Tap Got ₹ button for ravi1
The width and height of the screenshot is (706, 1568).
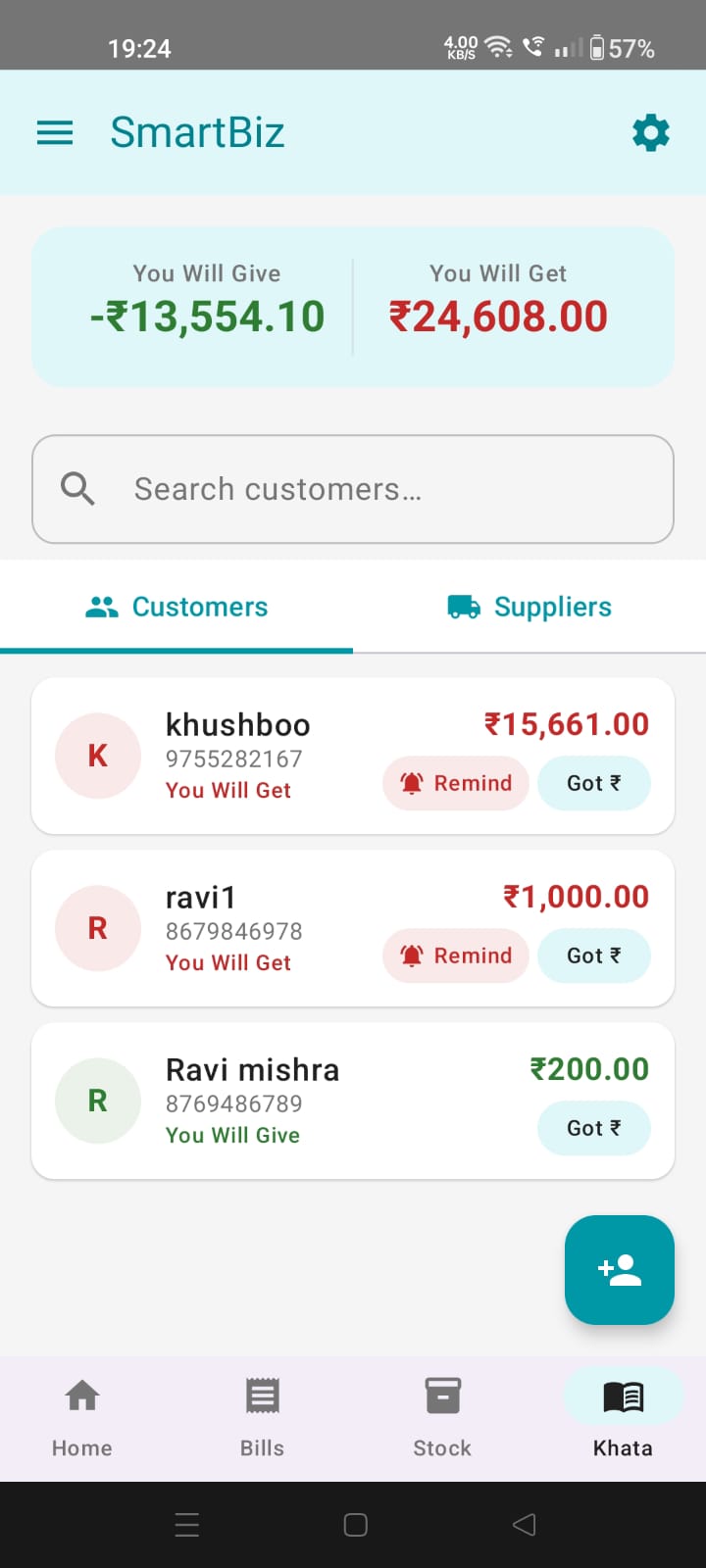point(593,955)
